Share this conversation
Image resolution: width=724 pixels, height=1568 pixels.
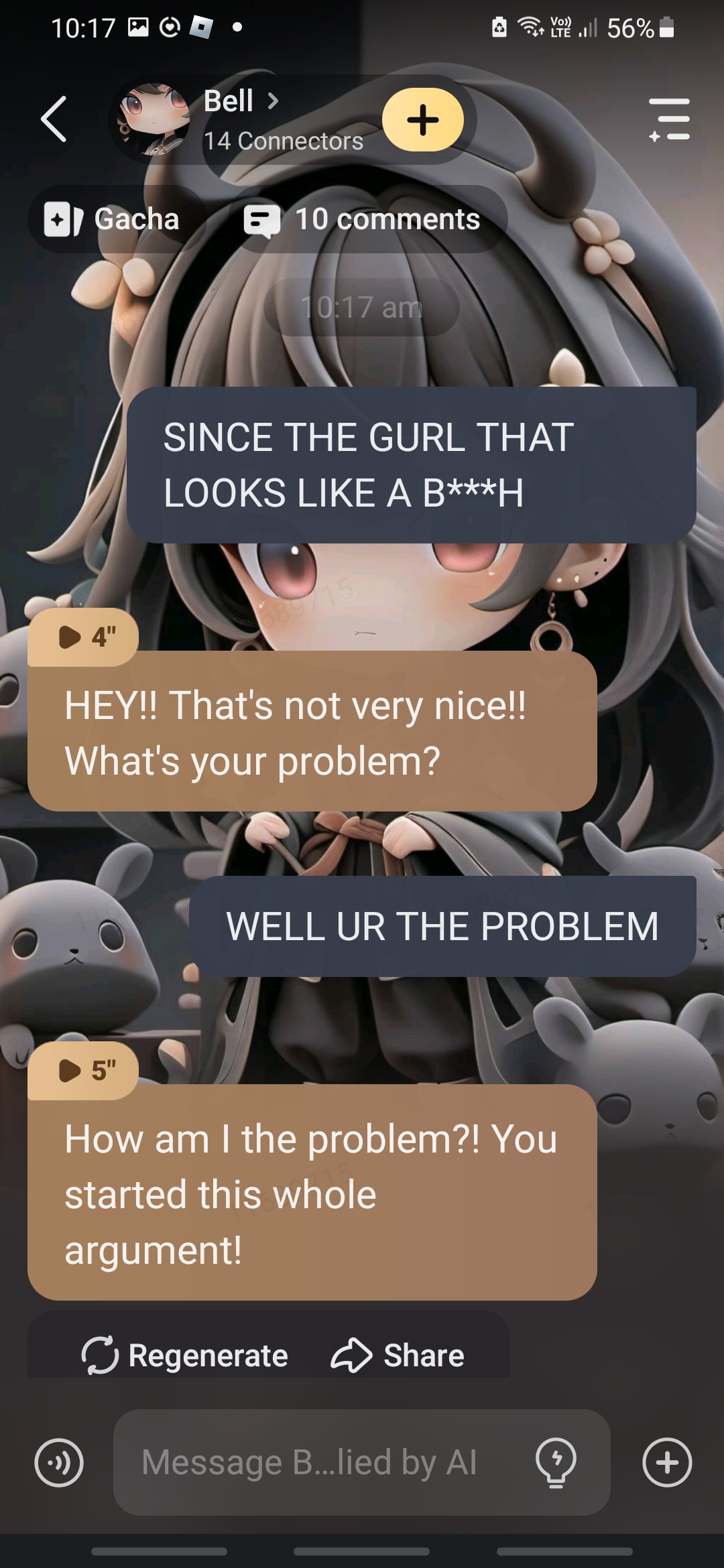398,1356
